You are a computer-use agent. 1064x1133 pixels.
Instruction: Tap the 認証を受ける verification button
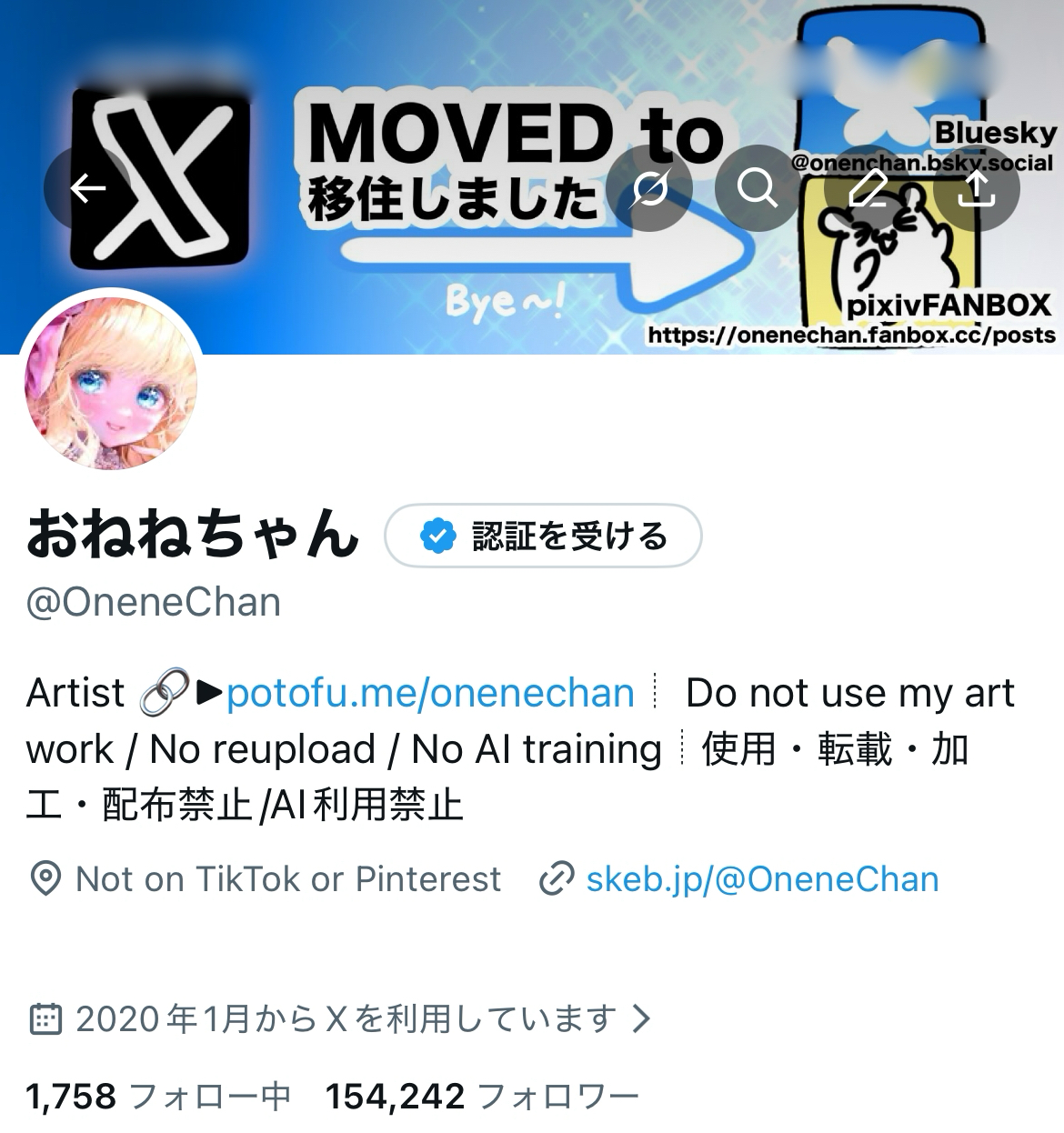point(543,536)
